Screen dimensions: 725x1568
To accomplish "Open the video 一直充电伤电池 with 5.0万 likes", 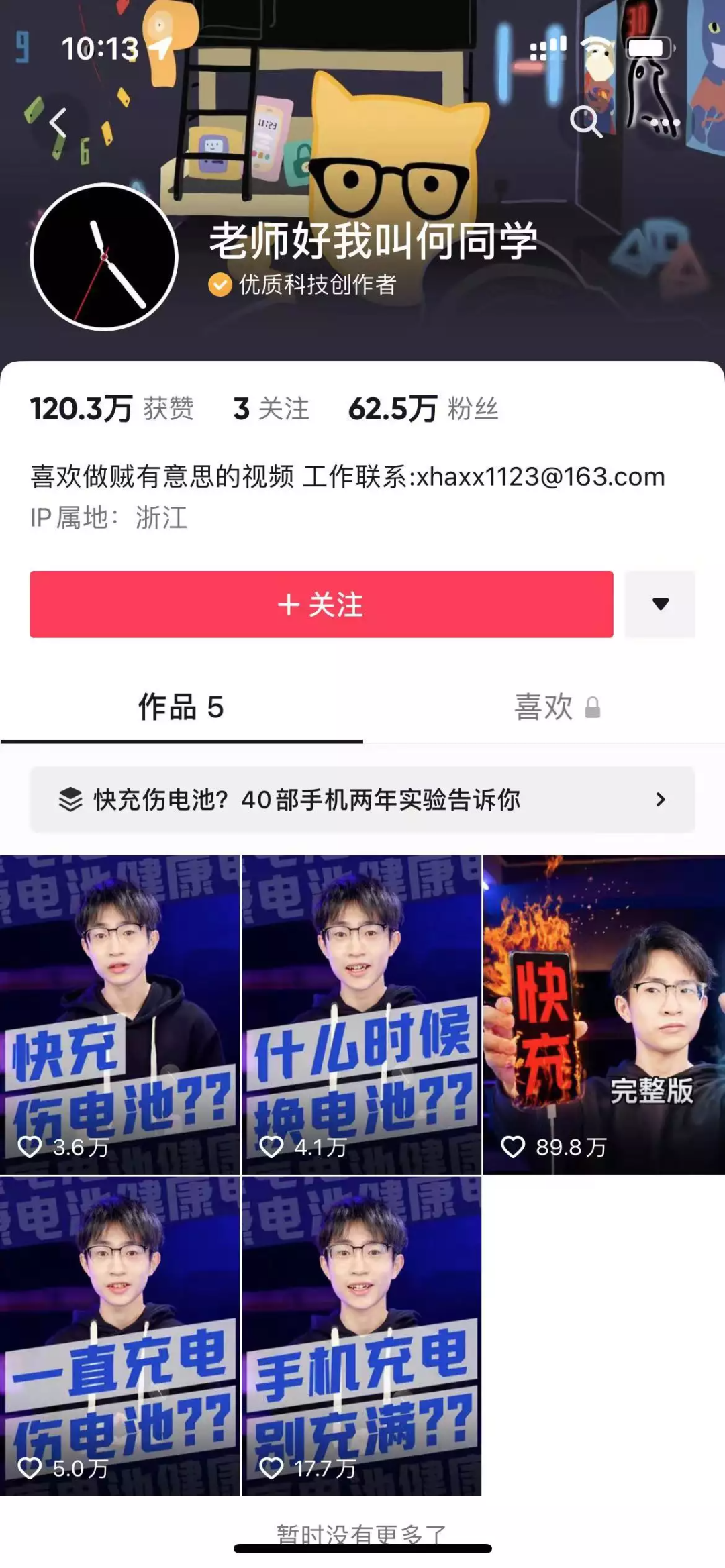I will tap(119, 1335).
